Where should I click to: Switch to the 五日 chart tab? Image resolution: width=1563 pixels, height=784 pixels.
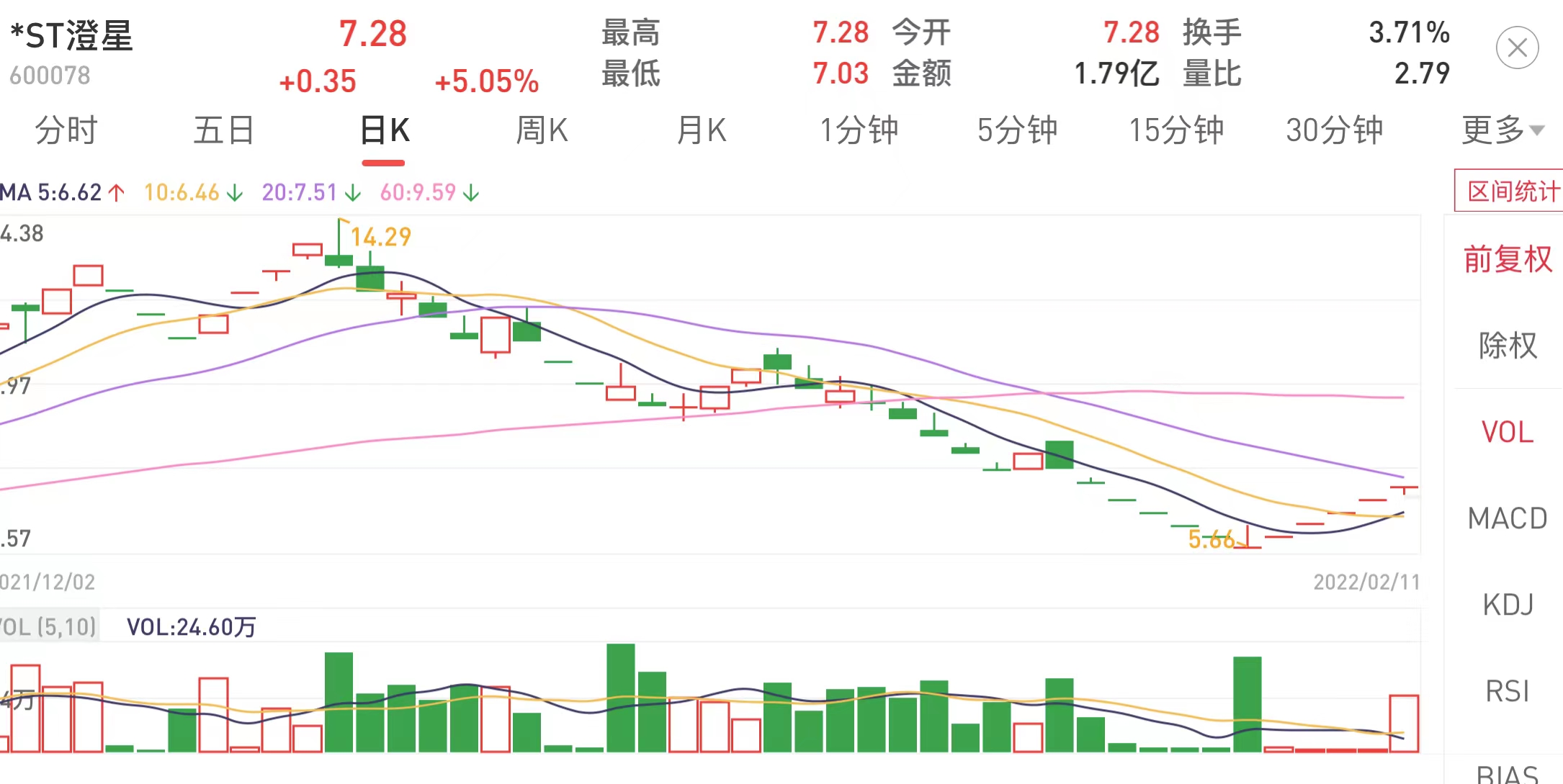[x=224, y=130]
